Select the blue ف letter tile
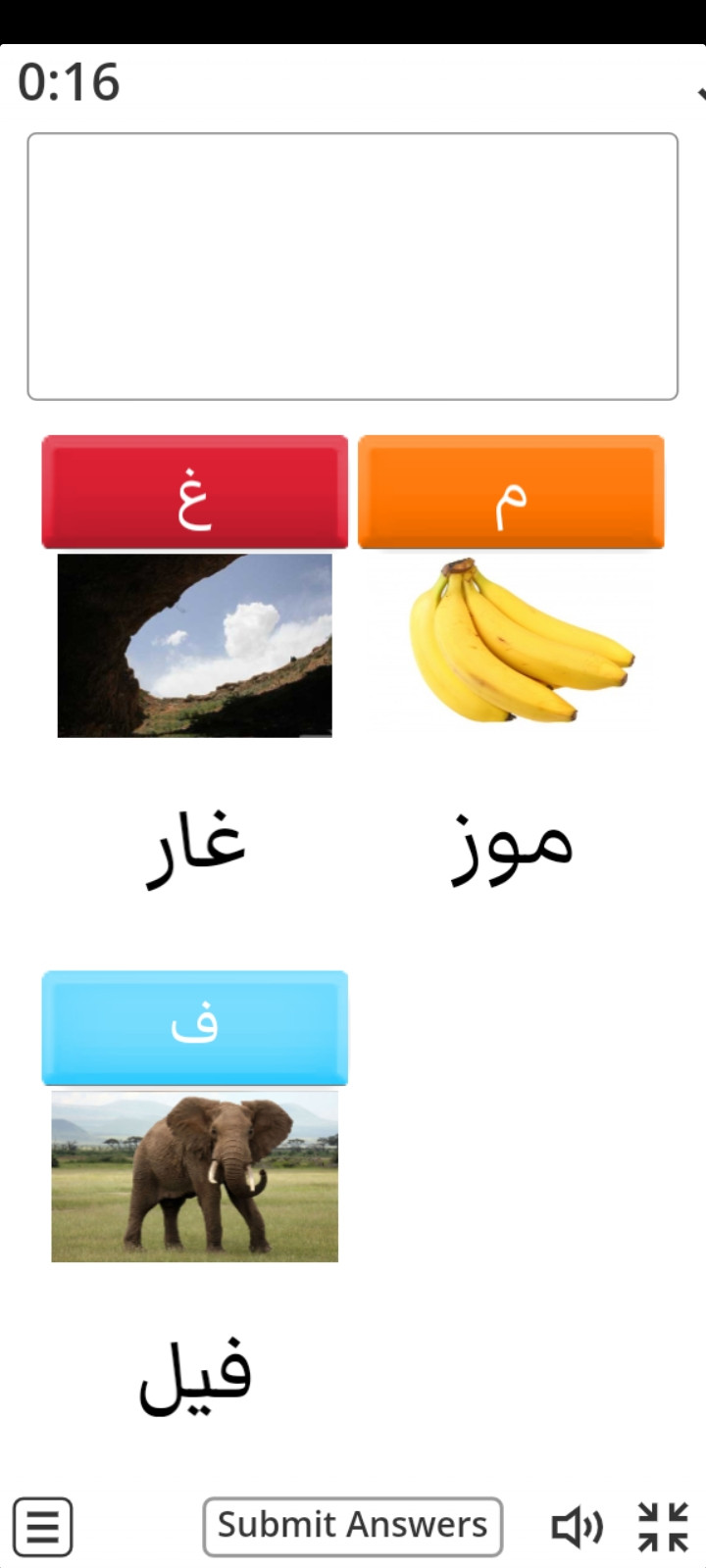Image resolution: width=706 pixels, height=1568 pixels. tap(194, 1027)
